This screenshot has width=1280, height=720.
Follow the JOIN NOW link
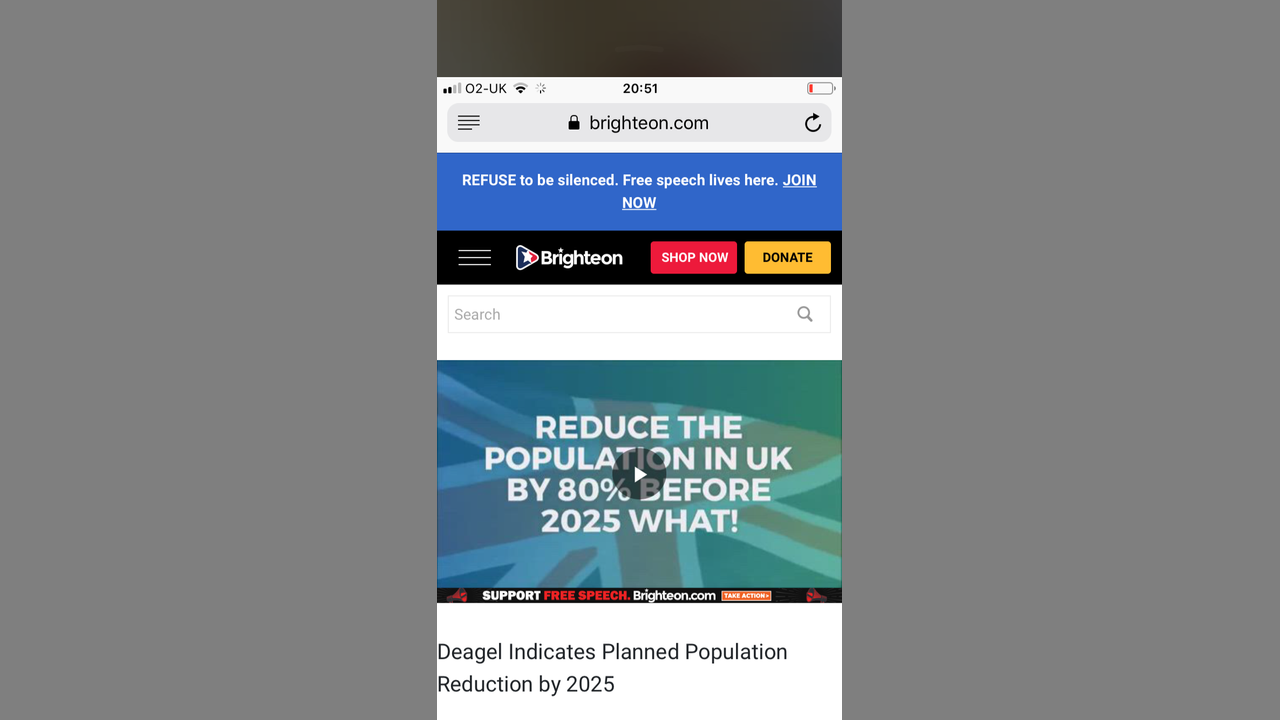(798, 181)
